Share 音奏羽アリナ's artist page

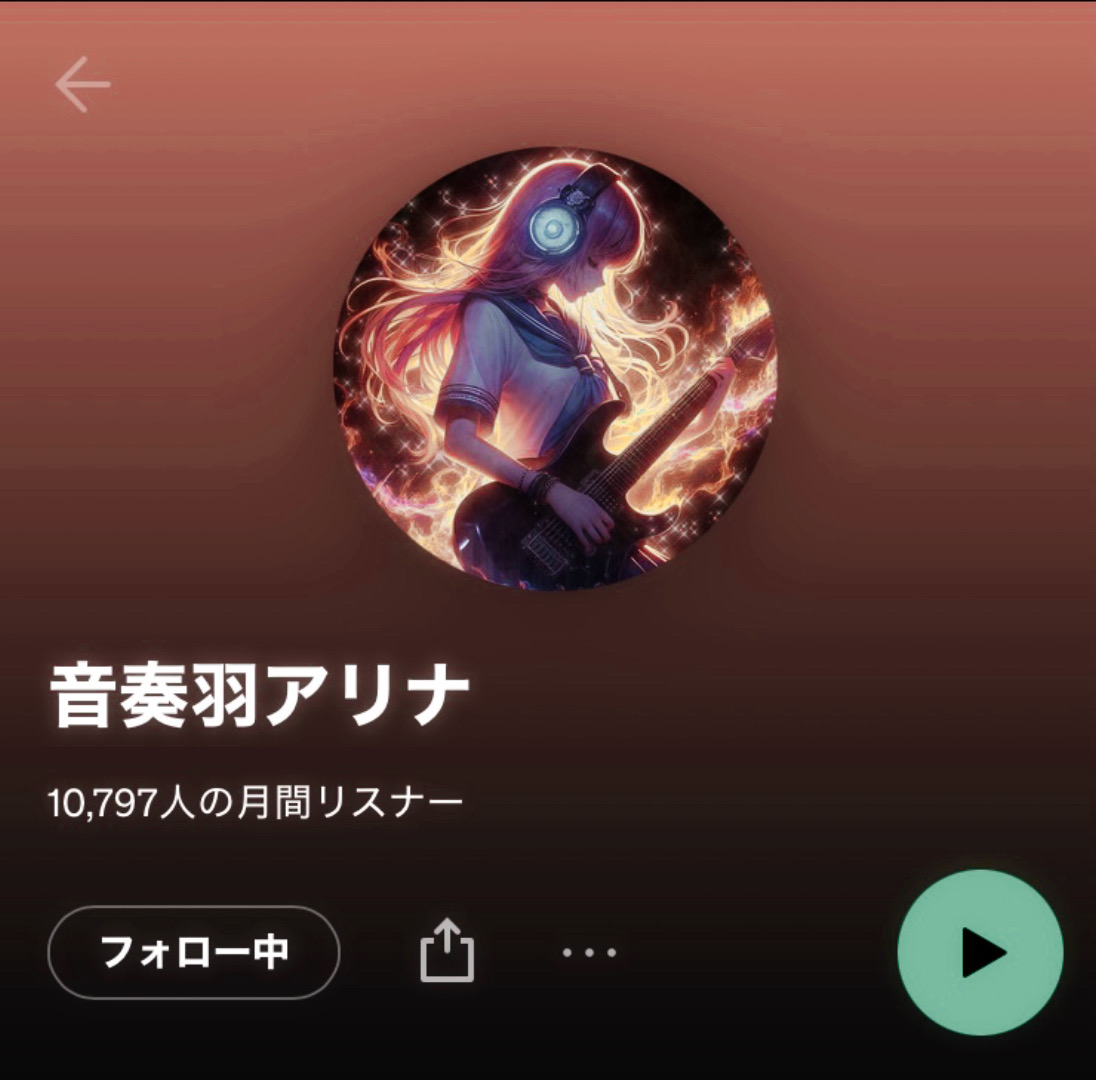446,951
